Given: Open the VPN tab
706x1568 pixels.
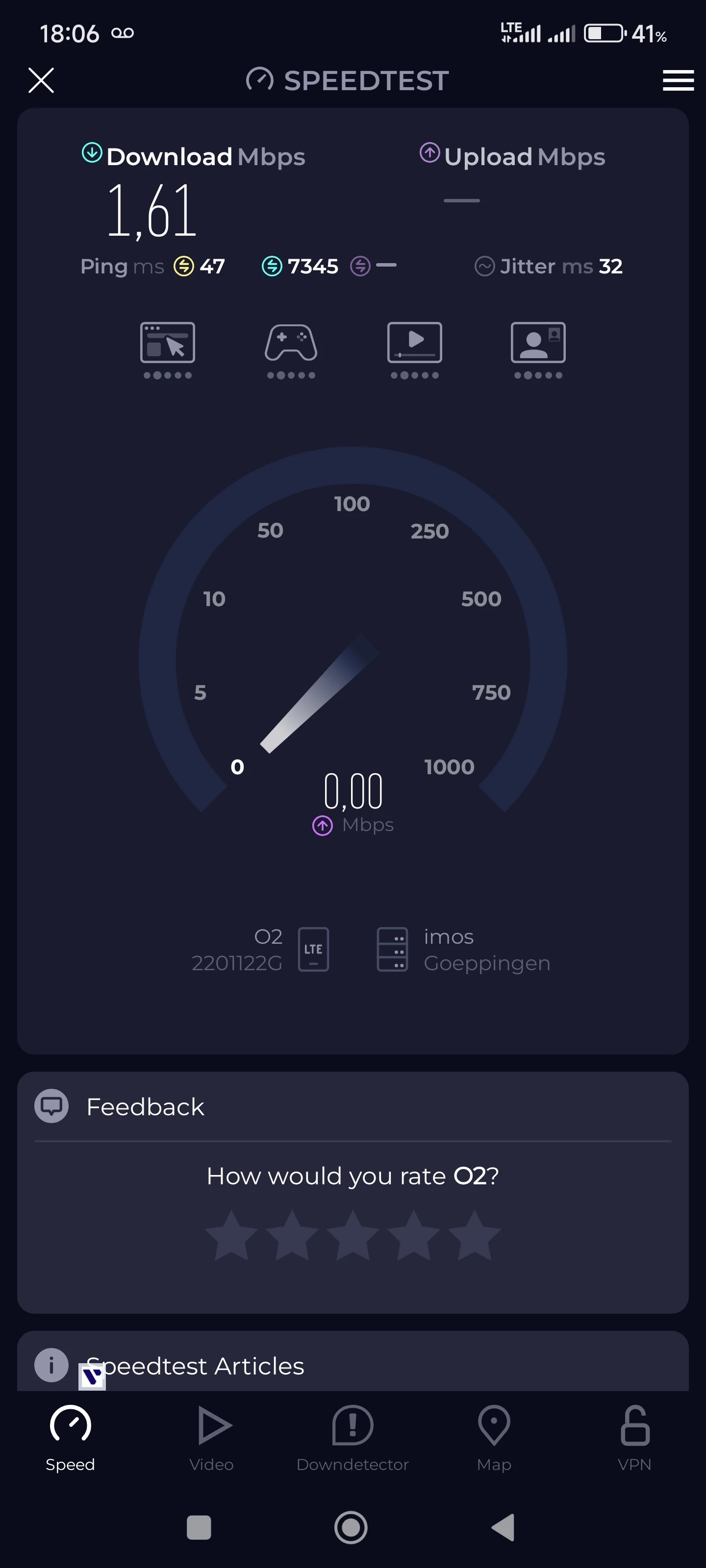Looking at the screenshot, I should (x=634, y=1438).
